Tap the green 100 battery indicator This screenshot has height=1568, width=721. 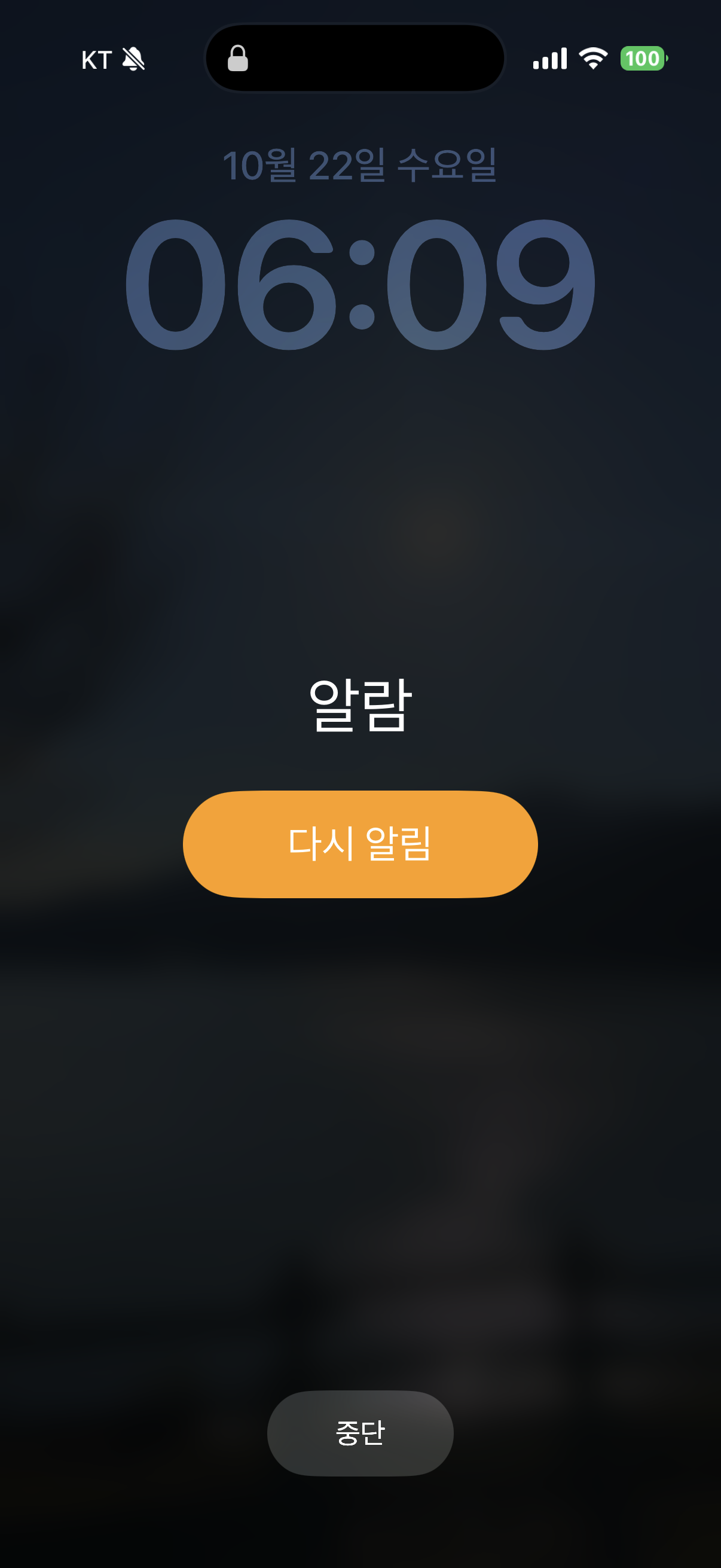pos(643,58)
